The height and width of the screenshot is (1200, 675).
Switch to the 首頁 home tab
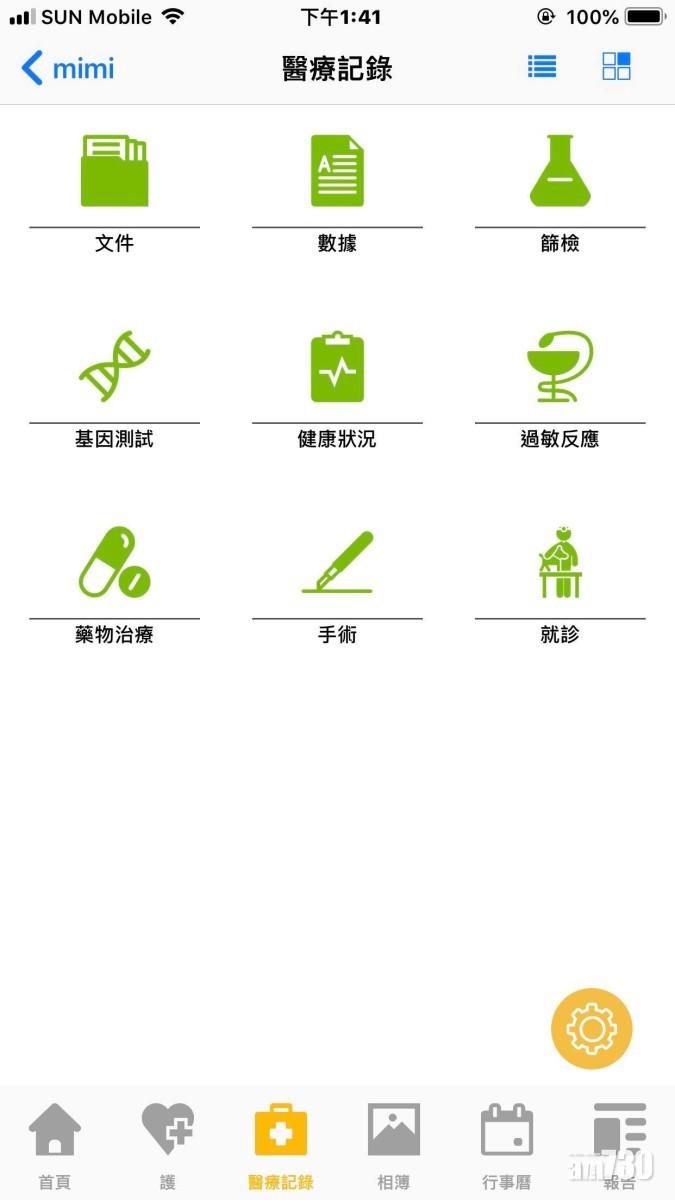click(55, 1143)
